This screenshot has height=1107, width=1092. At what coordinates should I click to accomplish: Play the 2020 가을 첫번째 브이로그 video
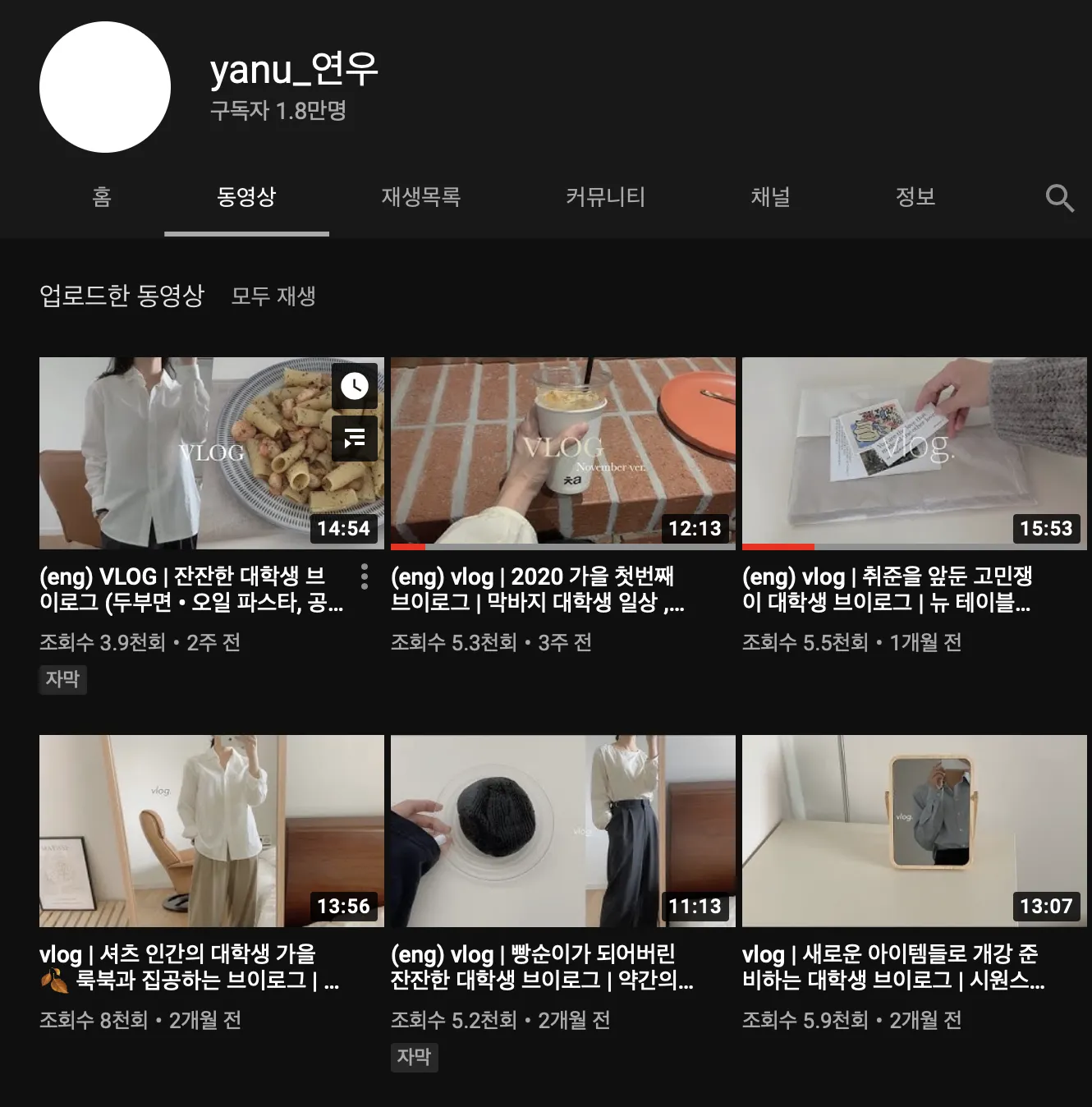pos(562,452)
